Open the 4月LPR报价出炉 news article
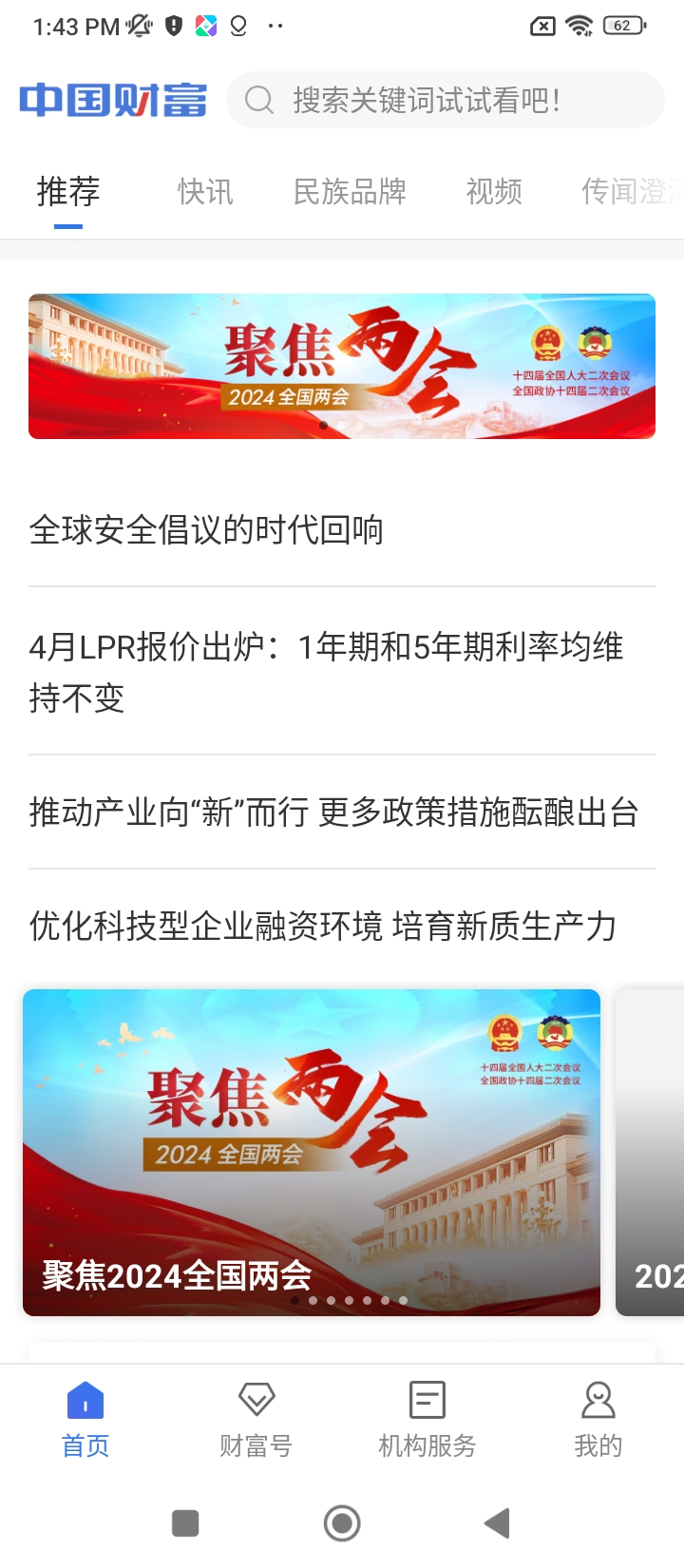This screenshot has height=1568, width=684. point(326,672)
